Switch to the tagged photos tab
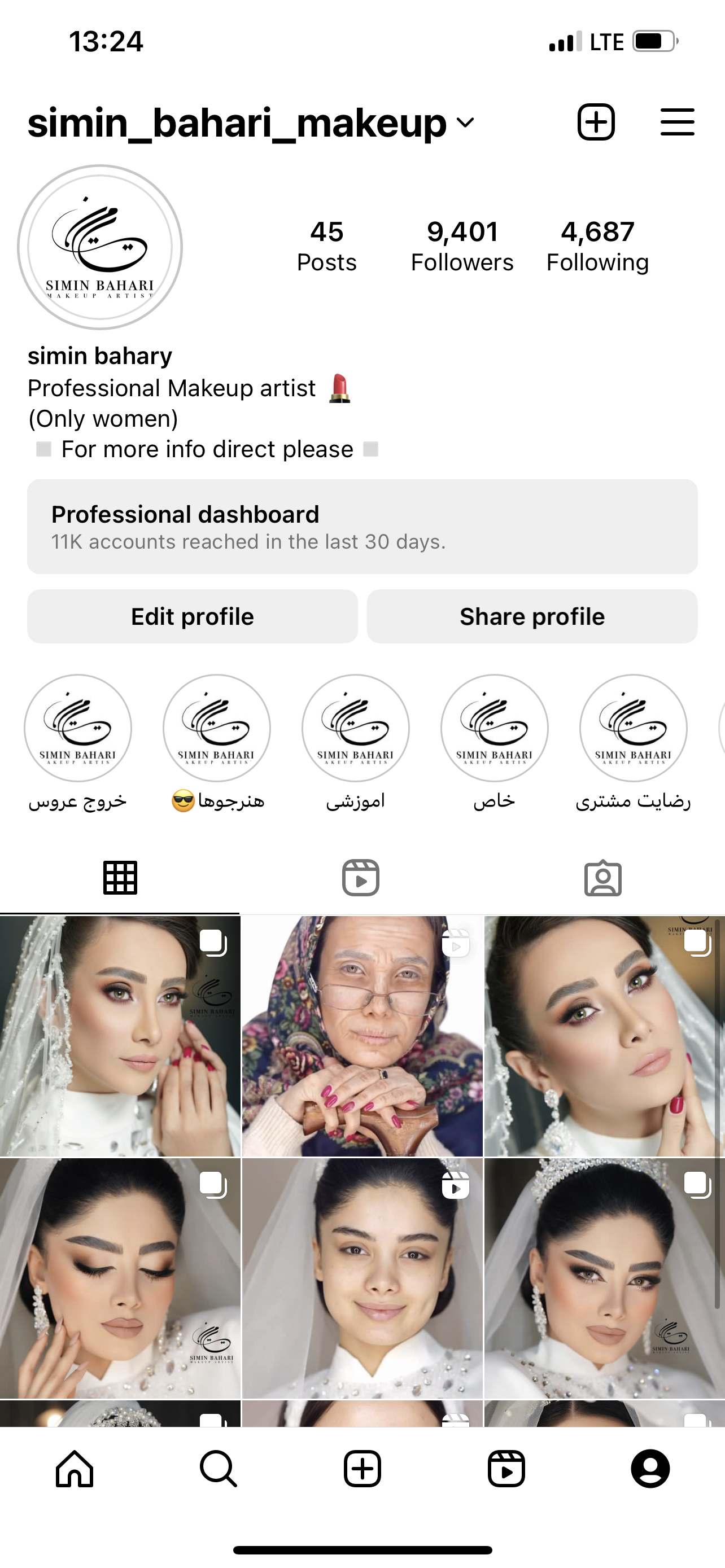This screenshot has height=1568, width=725. (602, 878)
